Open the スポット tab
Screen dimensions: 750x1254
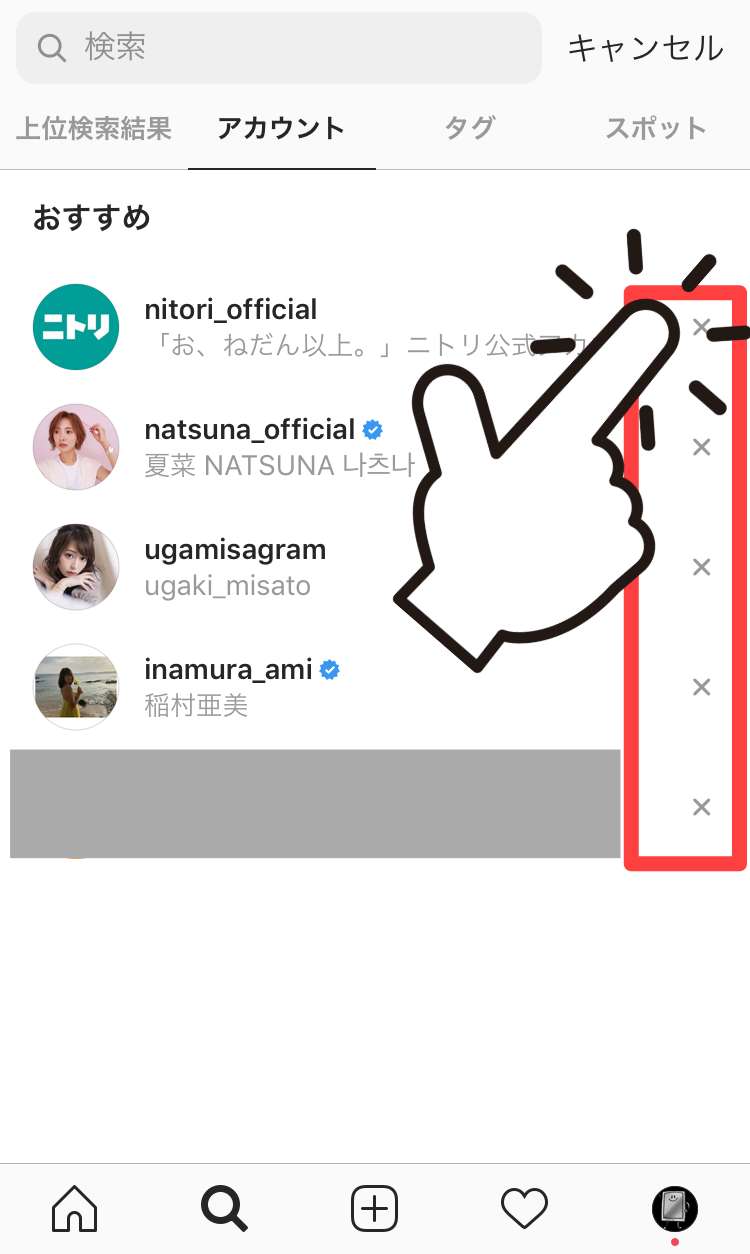(x=656, y=128)
